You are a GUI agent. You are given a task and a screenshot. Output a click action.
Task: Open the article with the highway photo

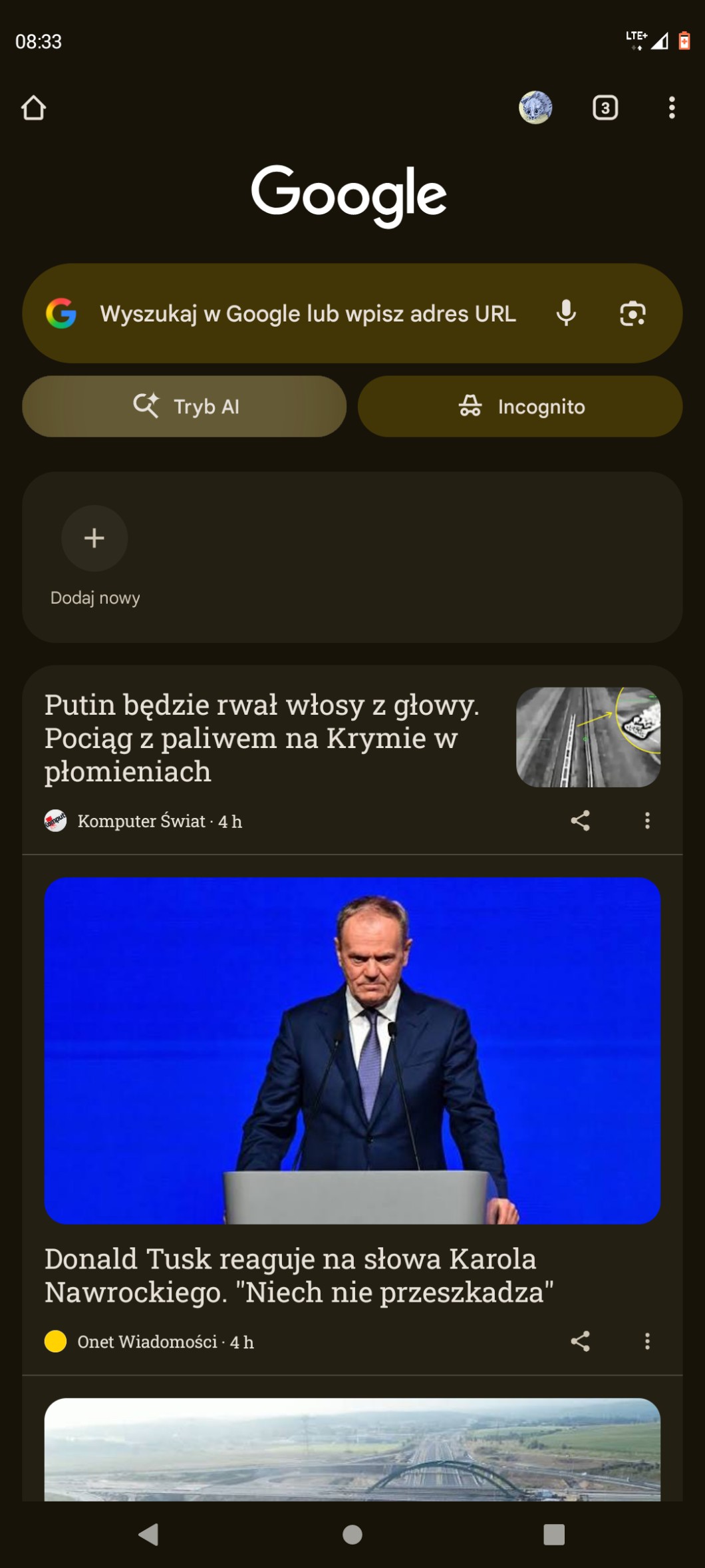(352, 1450)
